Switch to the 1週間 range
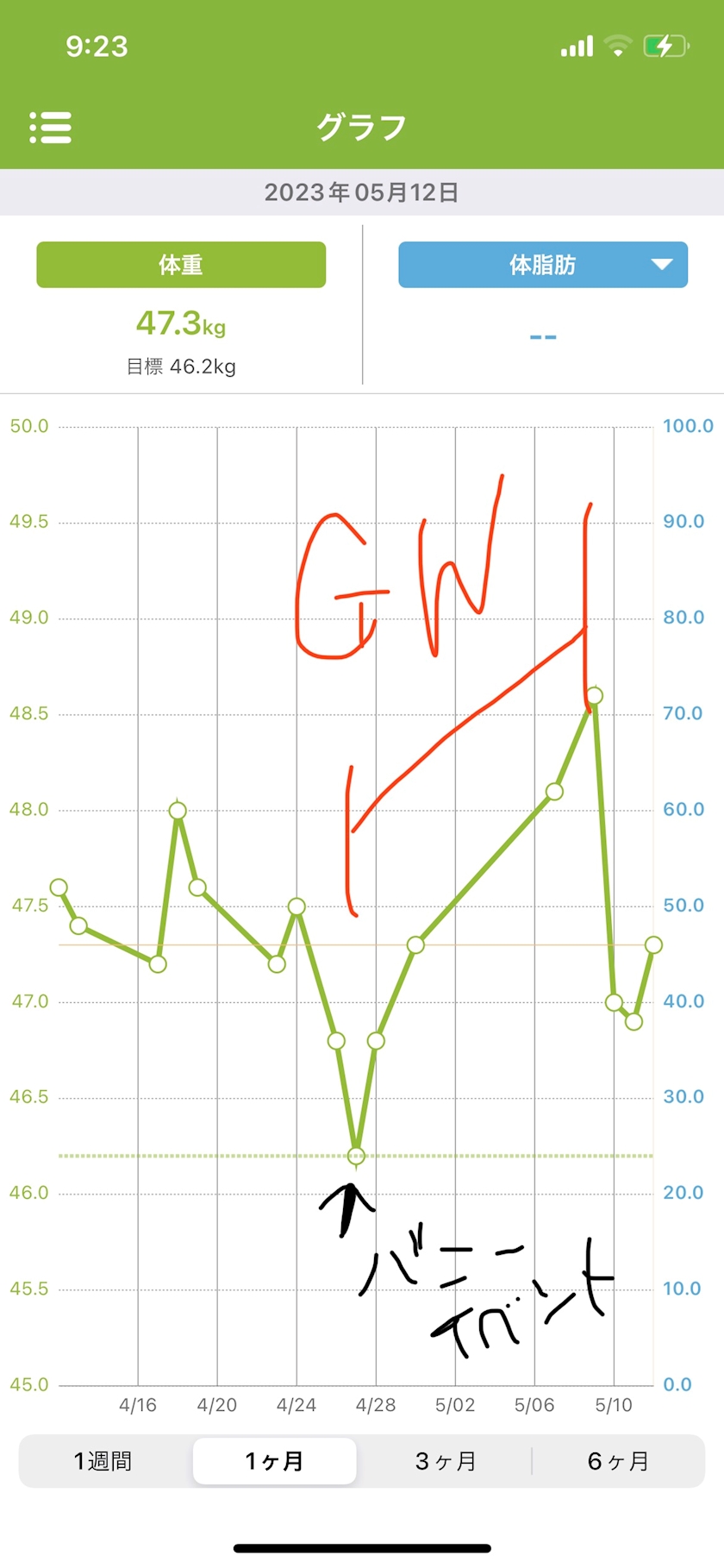Image resolution: width=724 pixels, height=1568 pixels. pyautogui.click(x=103, y=1461)
